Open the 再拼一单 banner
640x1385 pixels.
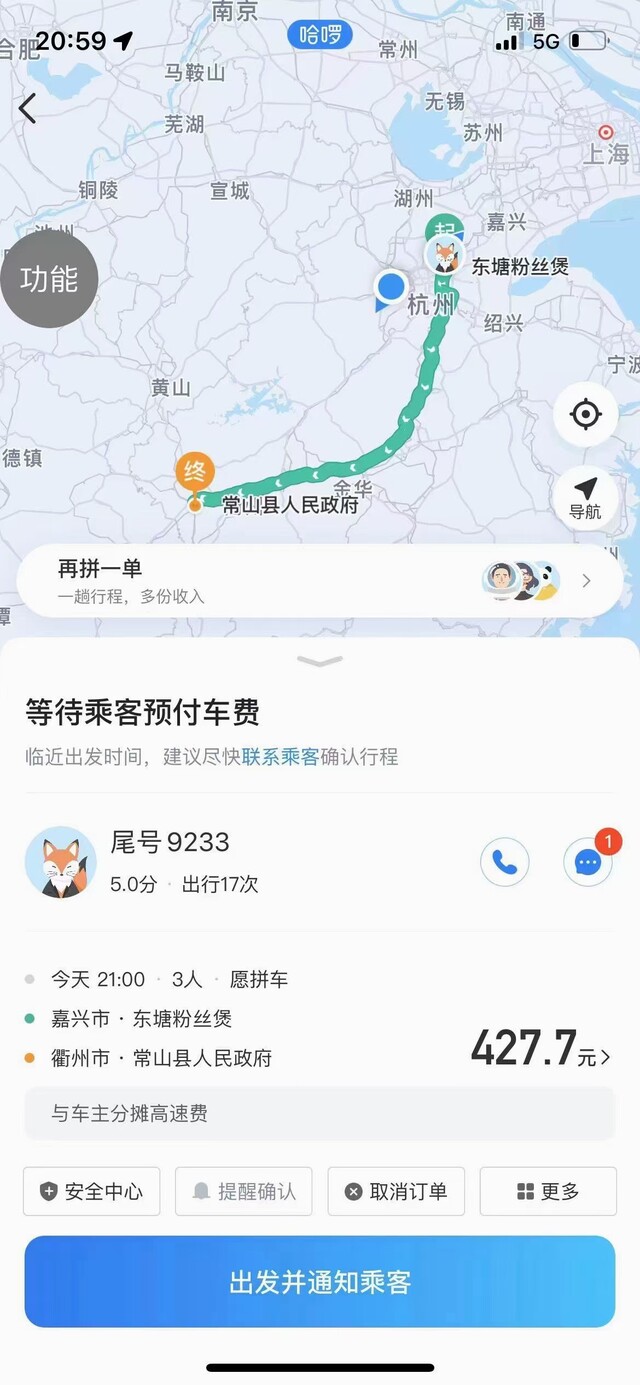[320, 581]
